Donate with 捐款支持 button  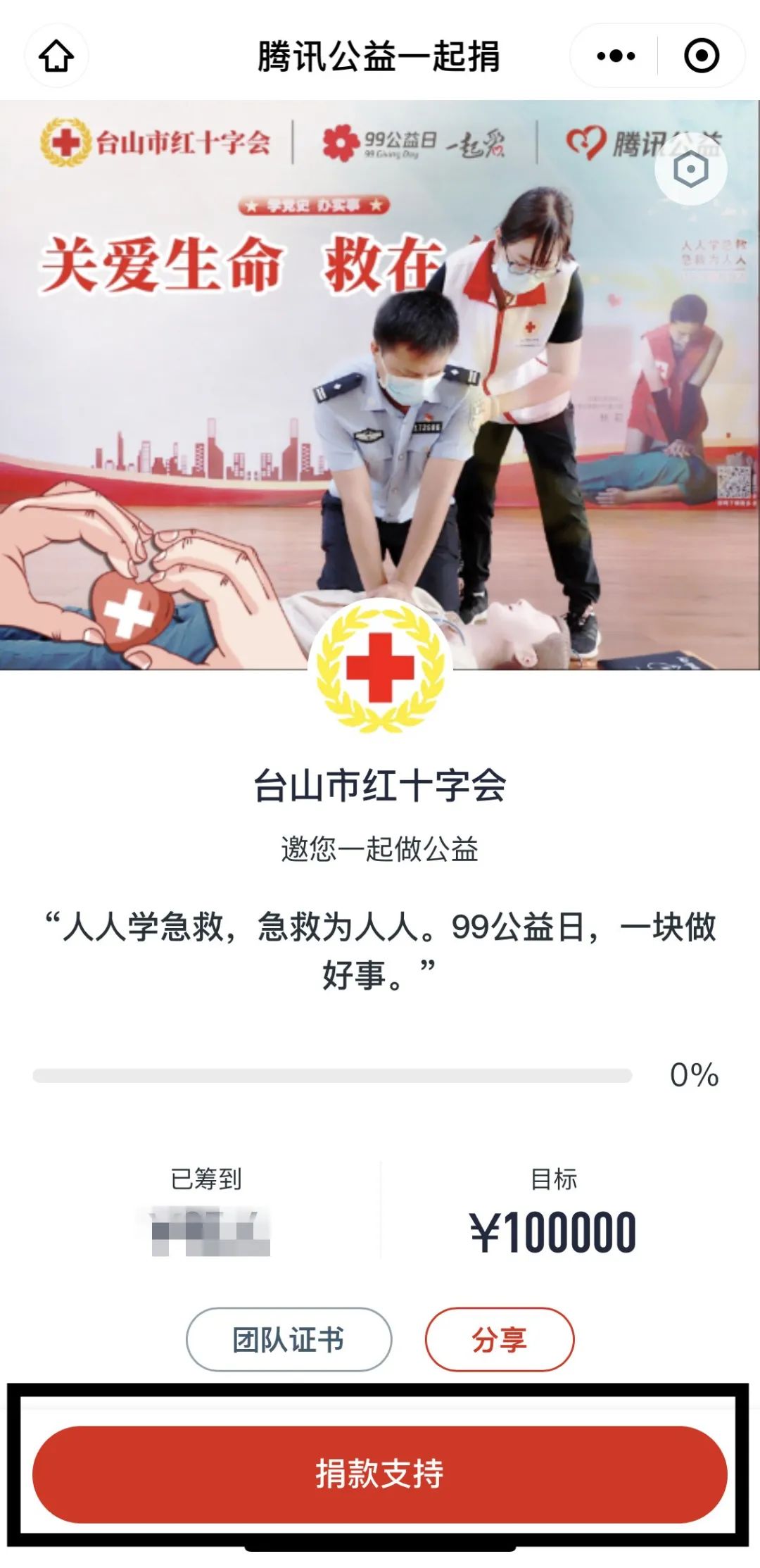[x=380, y=1474]
